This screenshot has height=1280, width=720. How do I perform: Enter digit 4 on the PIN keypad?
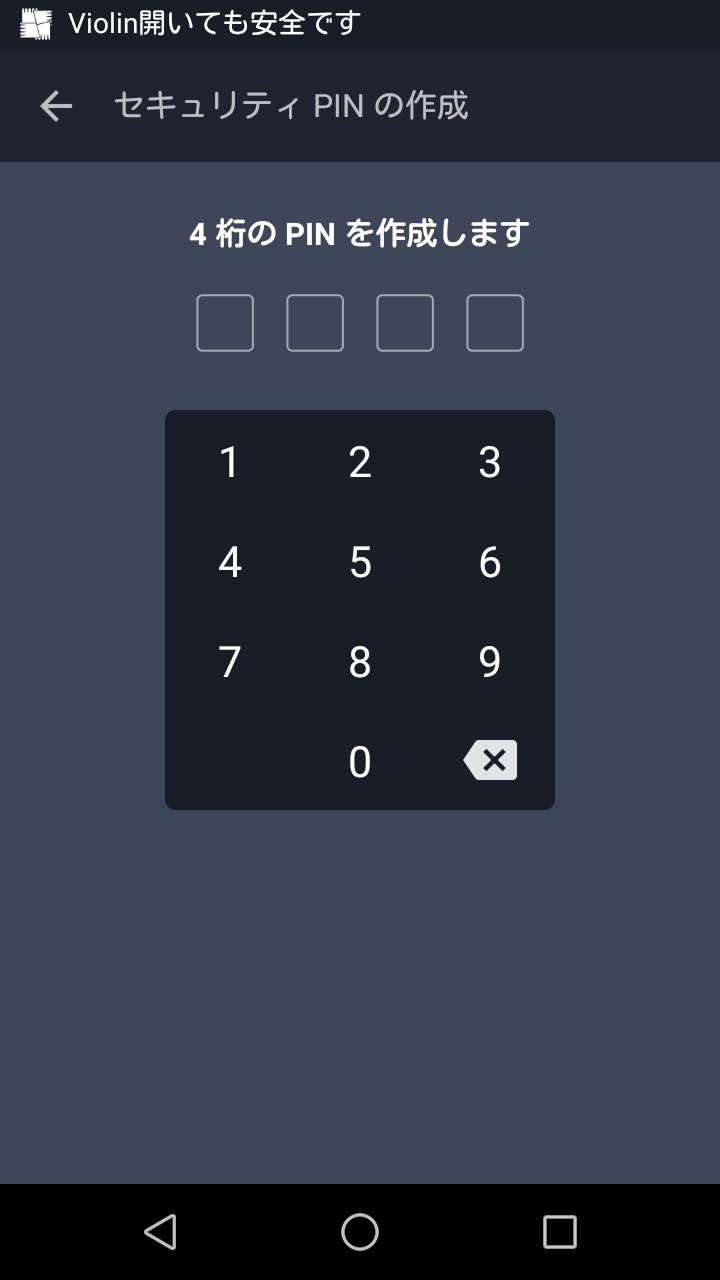pos(230,561)
